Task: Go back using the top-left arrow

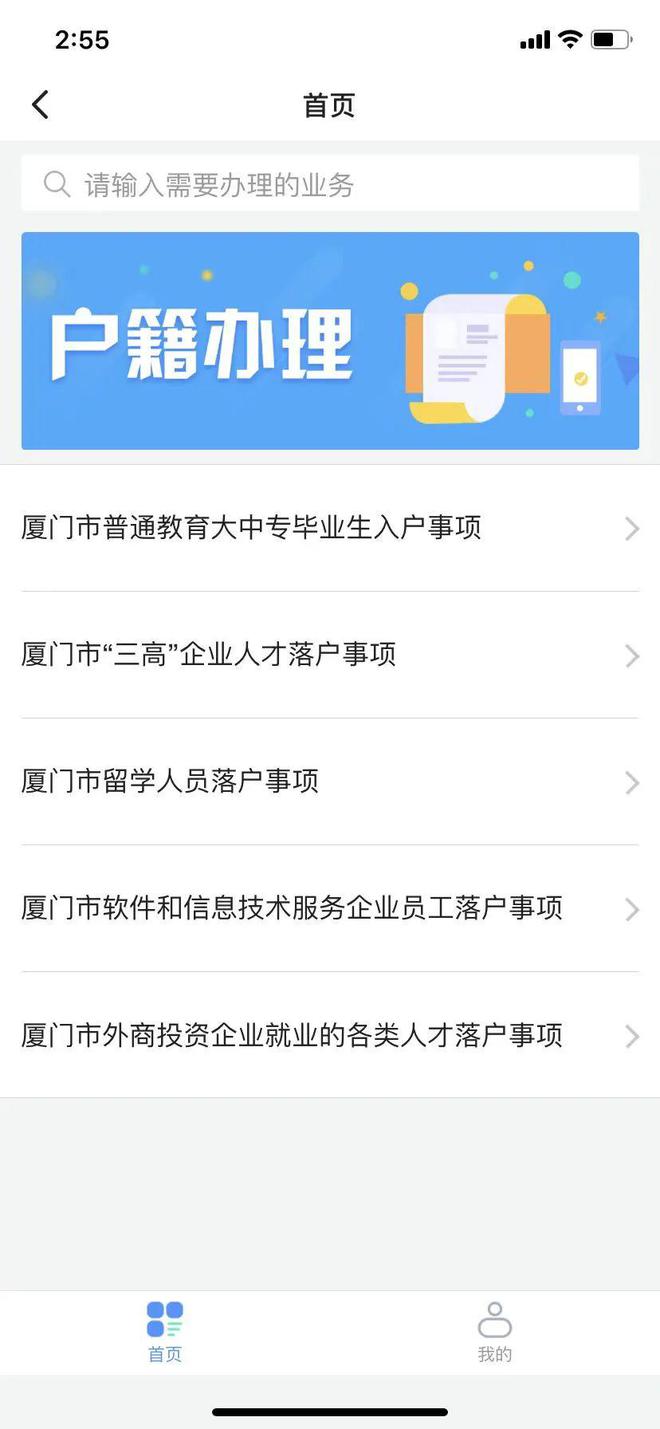Action: click(x=40, y=105)
